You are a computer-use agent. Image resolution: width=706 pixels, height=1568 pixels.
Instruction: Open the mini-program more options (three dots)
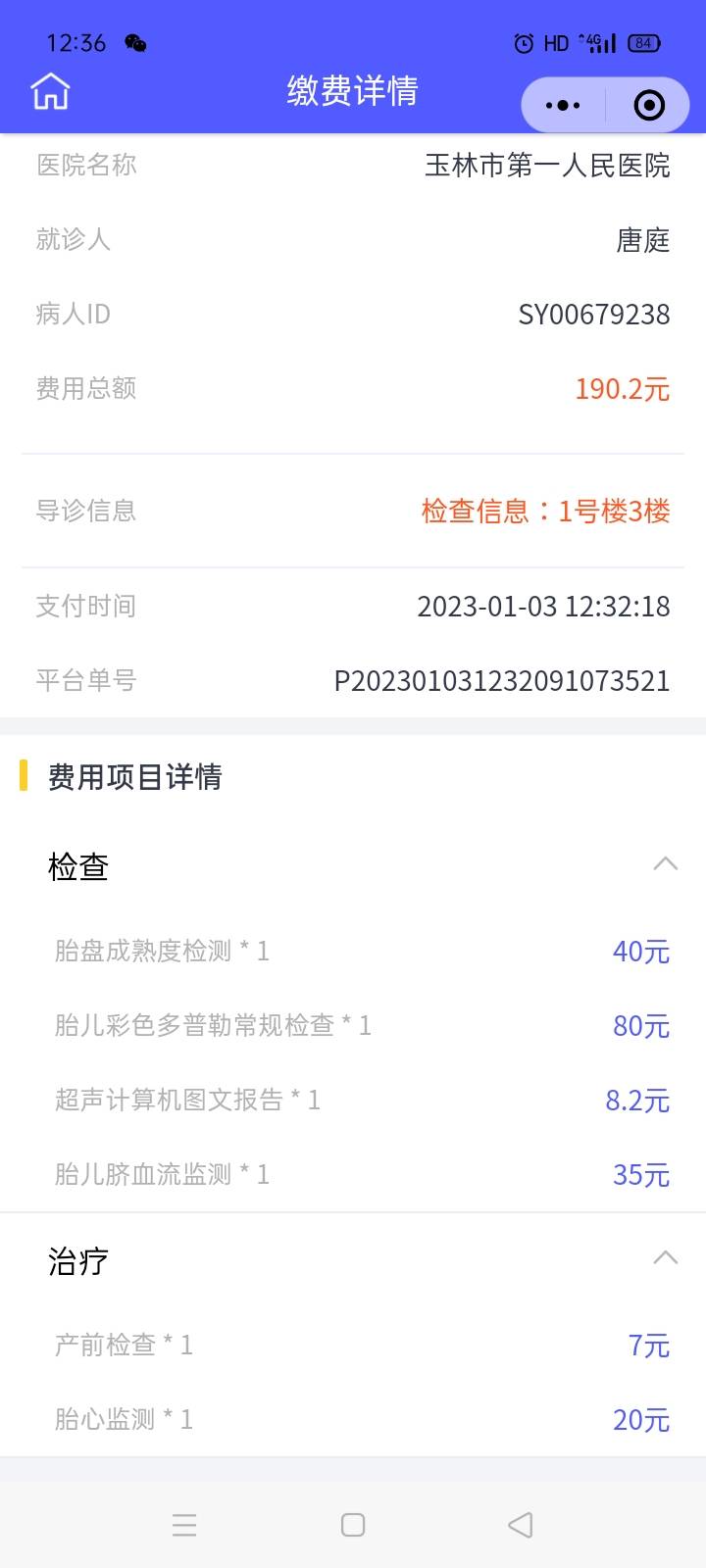click(562, 105)
